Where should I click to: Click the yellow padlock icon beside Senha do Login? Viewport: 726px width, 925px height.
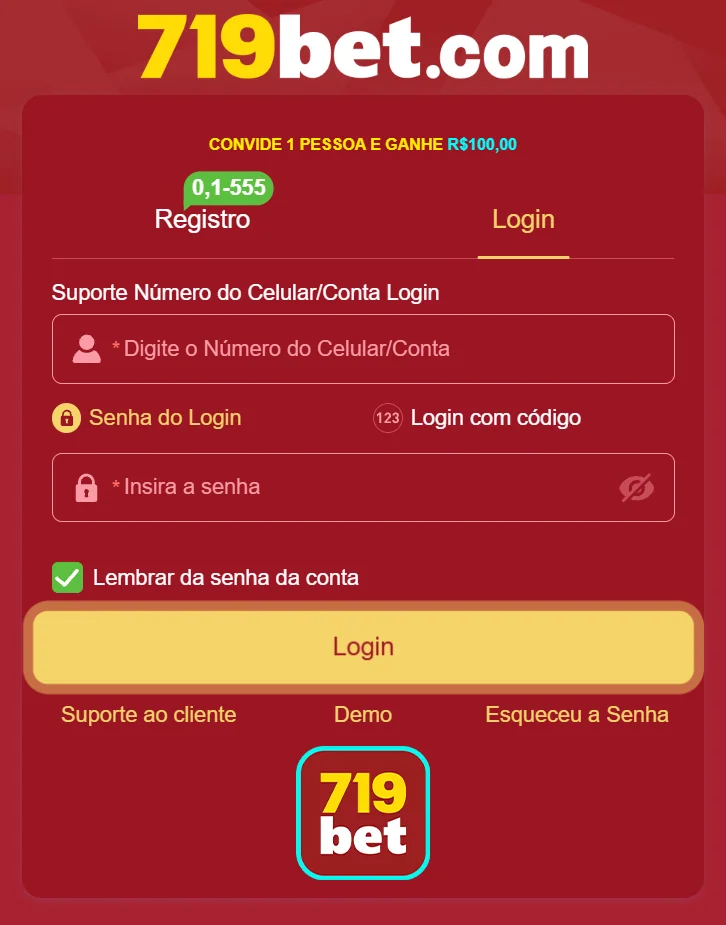pyautogui.click(x=64, y=418)
